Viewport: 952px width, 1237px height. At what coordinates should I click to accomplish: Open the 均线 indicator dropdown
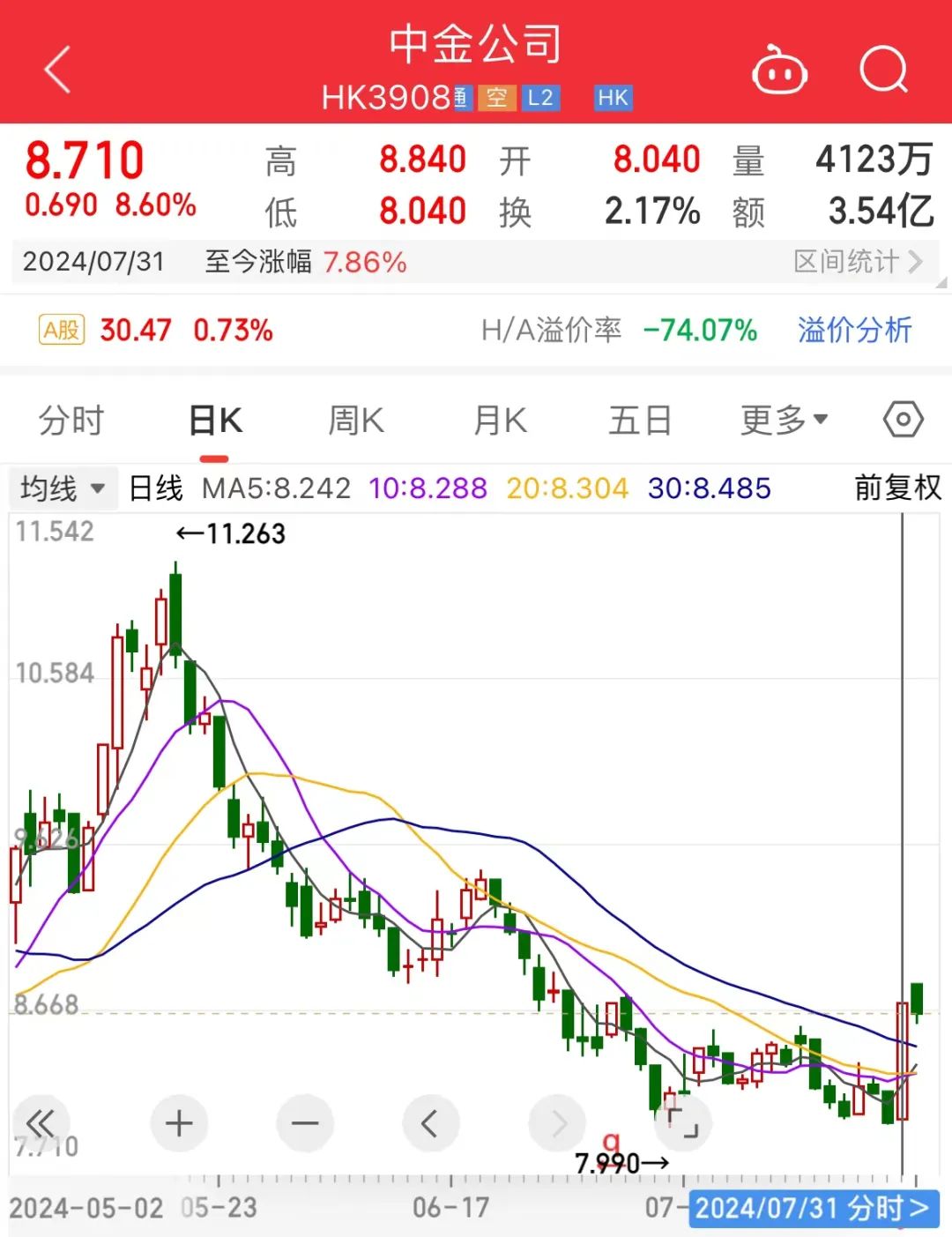point(62,488)
